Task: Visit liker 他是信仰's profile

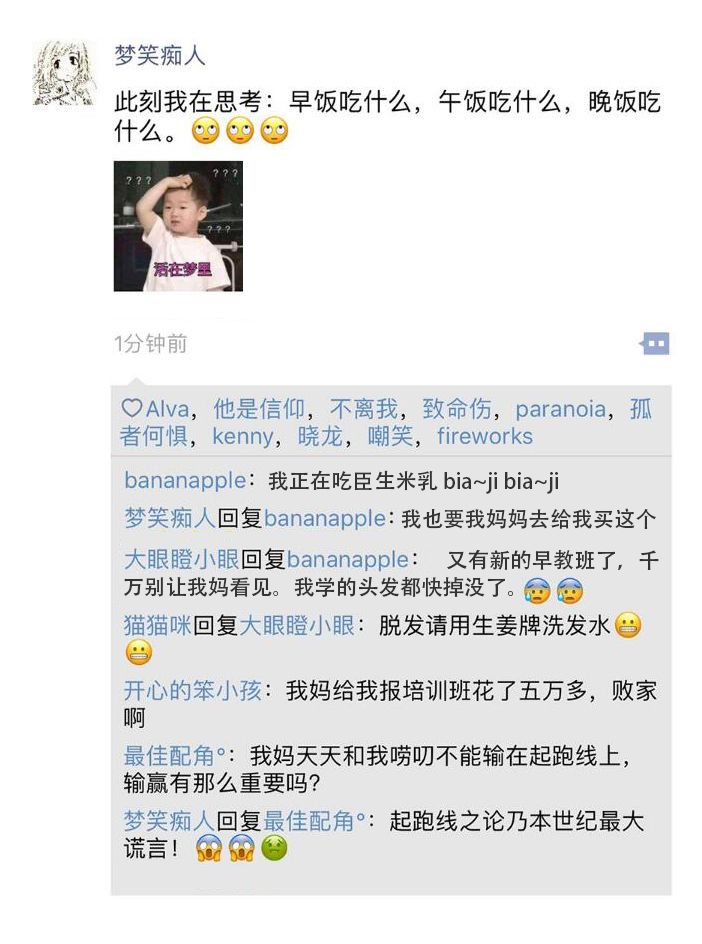Action: (x=256, y=409)
